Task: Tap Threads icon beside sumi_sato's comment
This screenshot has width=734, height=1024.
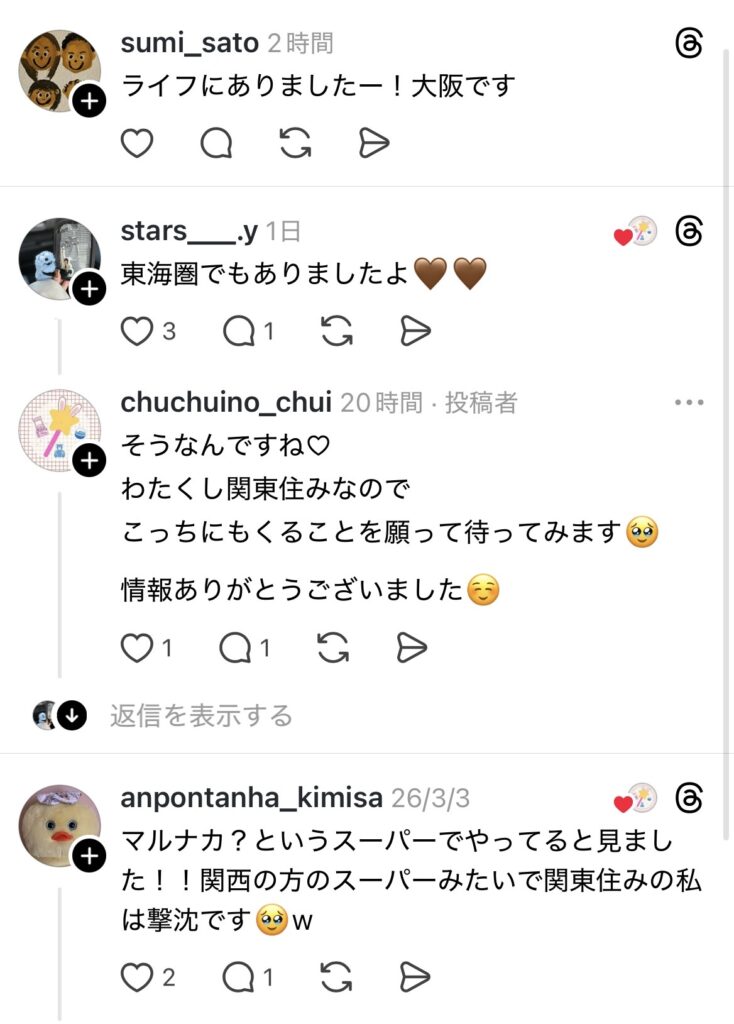Action: click(x=689, y=44)
